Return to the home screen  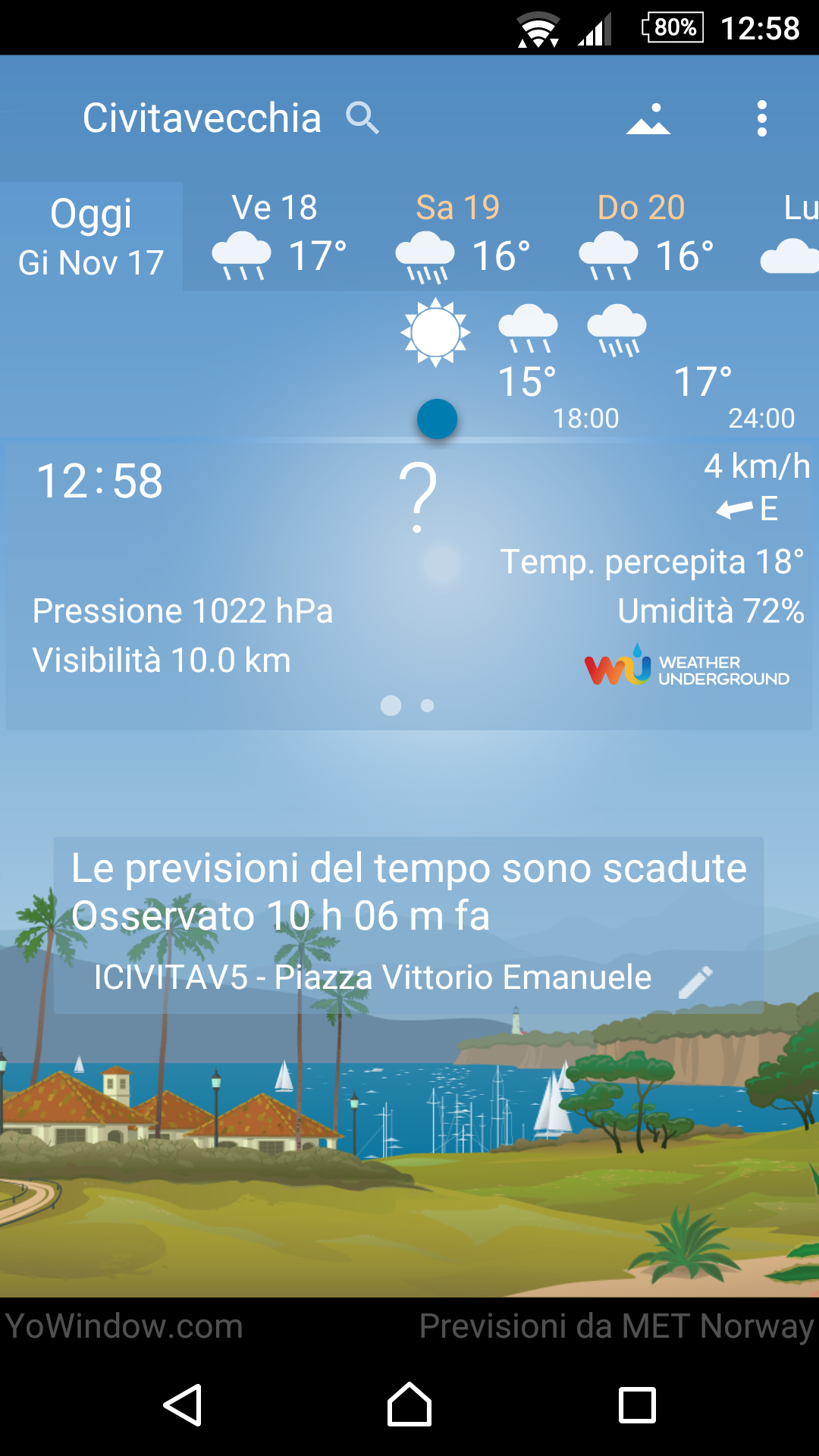point(409,1405)
